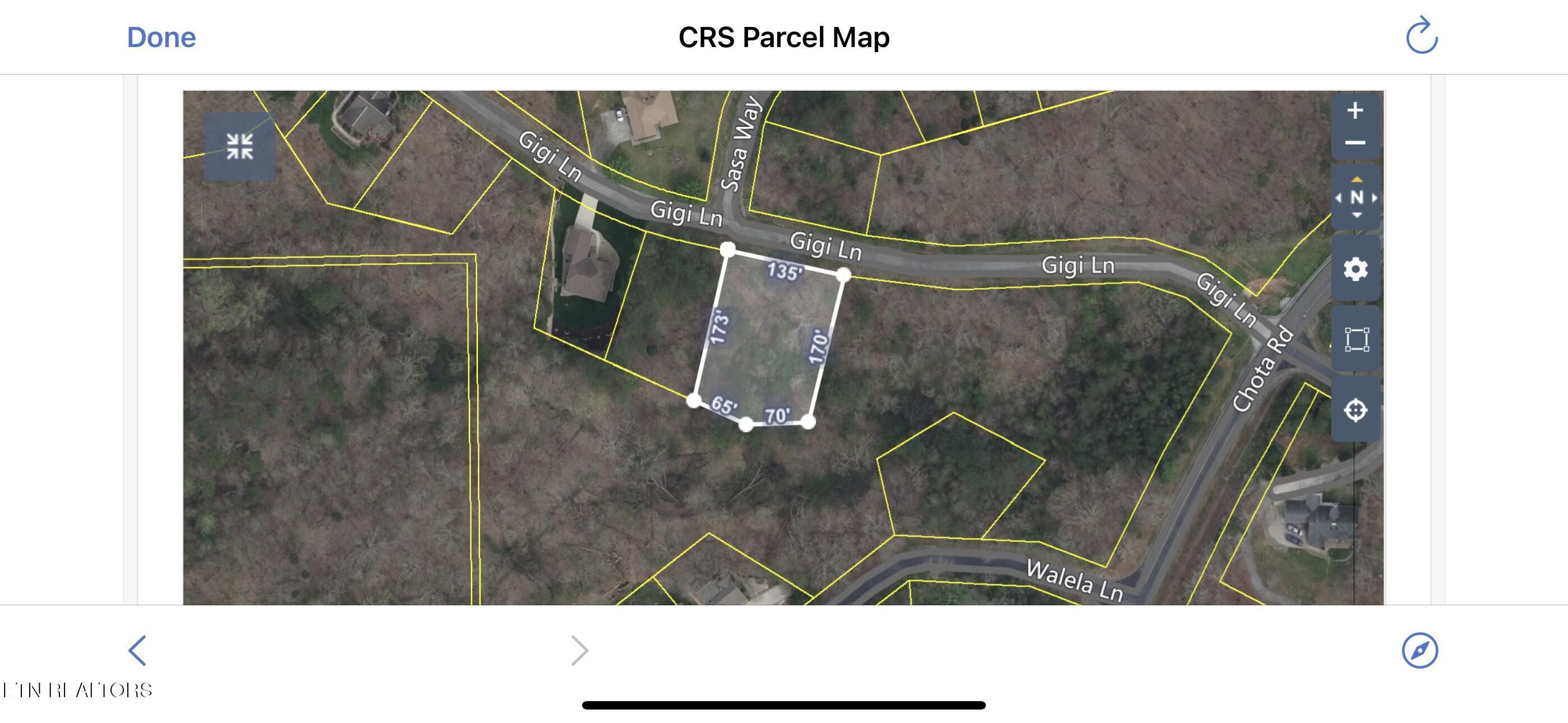1568x723 pixels.
Task: Tap Done to close the parcel map
Action: tap(162, 38)
